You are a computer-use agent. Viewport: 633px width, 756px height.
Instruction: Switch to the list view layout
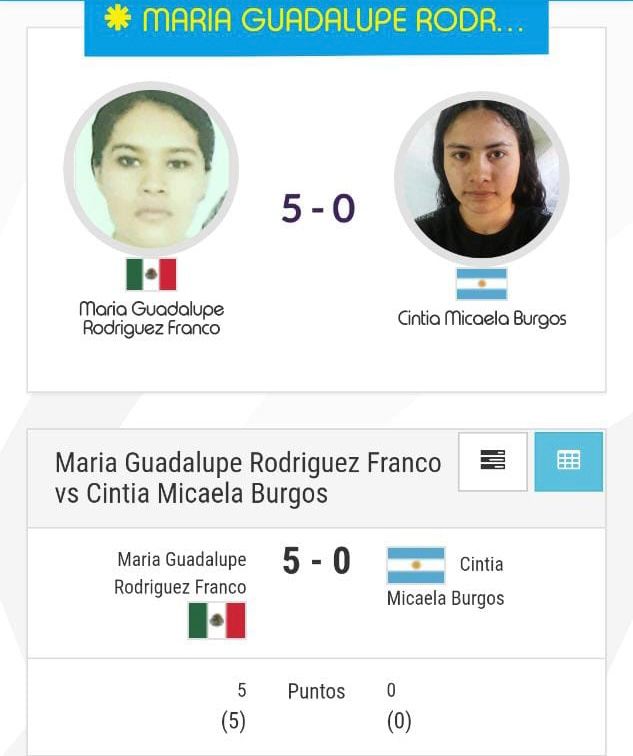[492, 461]
